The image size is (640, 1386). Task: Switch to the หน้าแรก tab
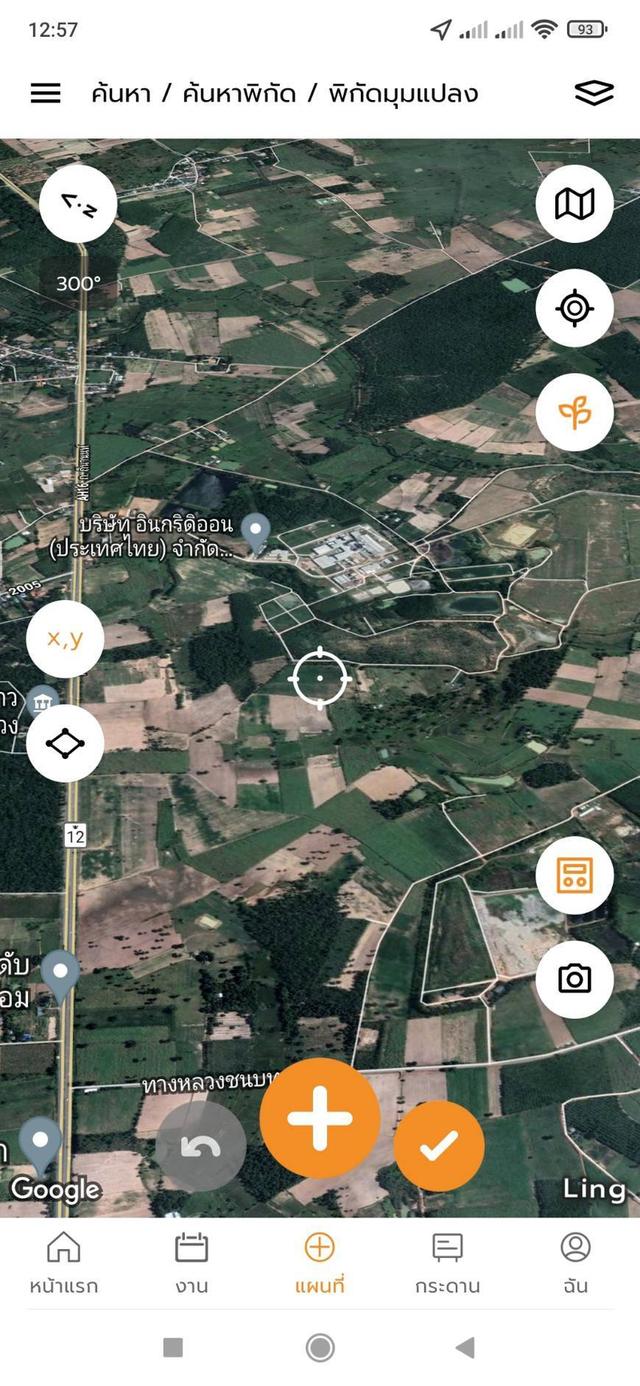click(64, 1263)
